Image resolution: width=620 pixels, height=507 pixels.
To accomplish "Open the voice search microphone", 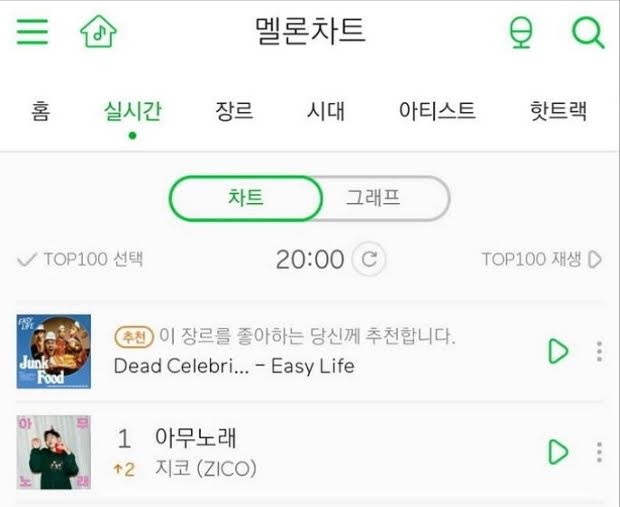I will 521,32.
